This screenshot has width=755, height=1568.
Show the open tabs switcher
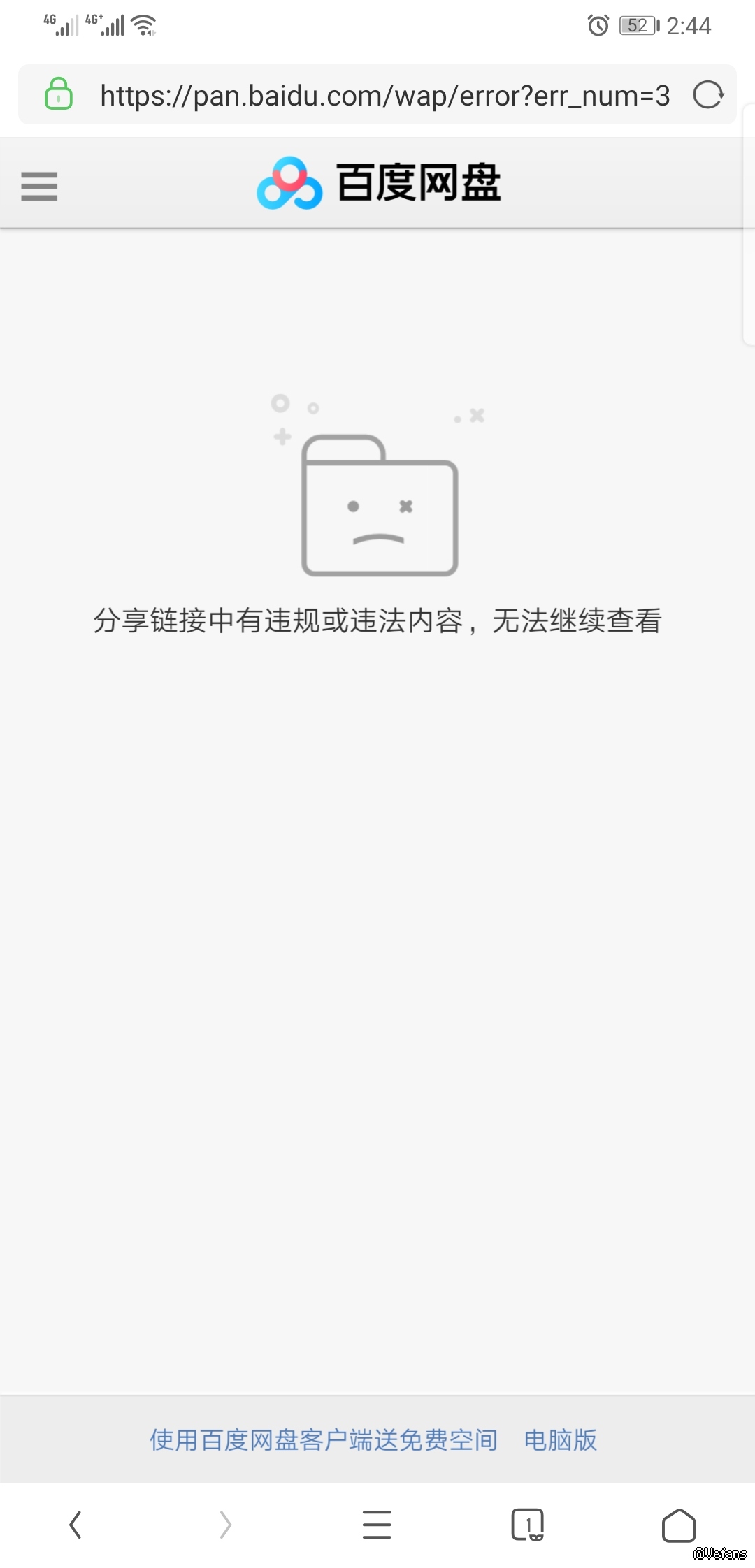tap(528, 1525)
